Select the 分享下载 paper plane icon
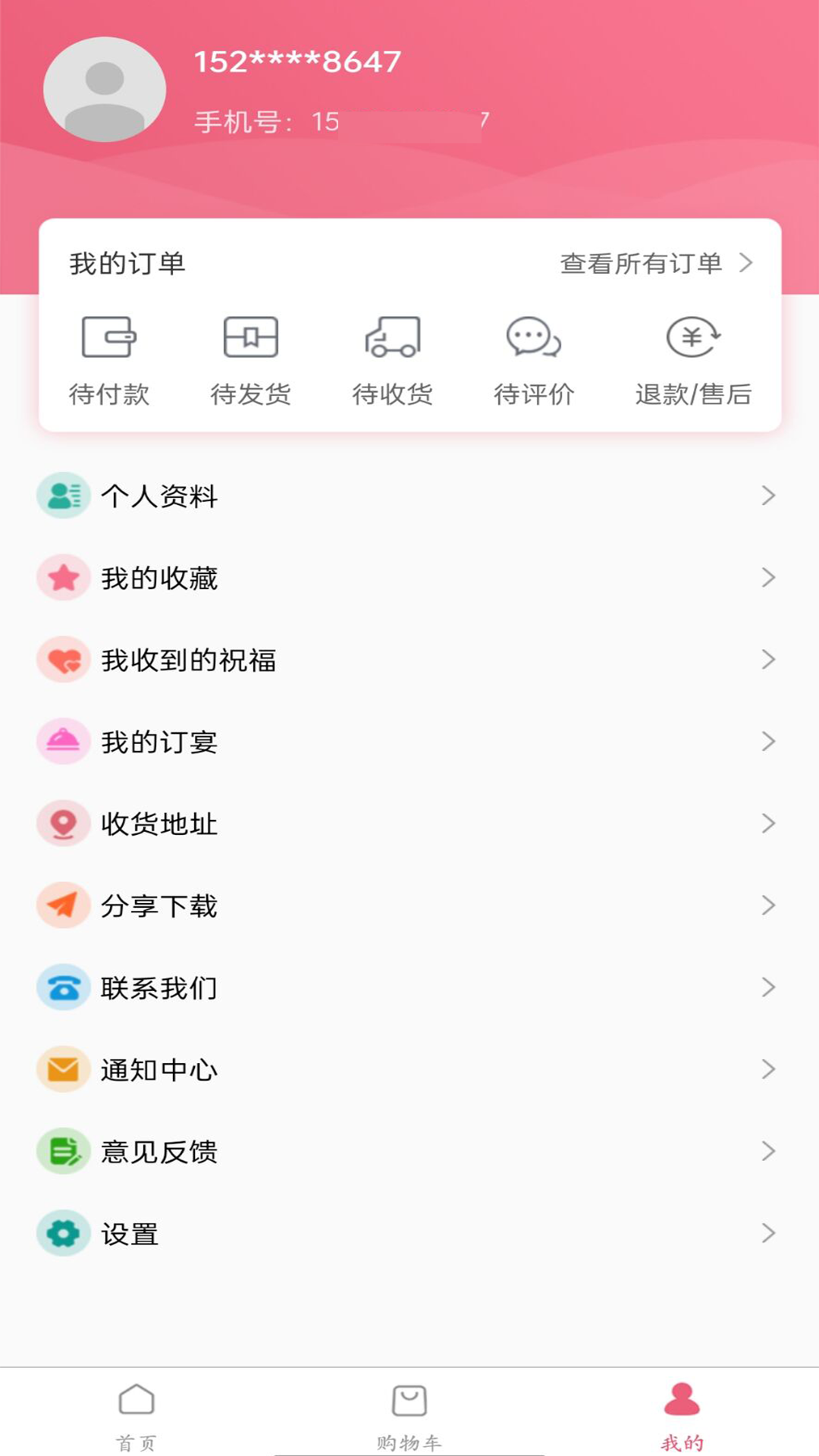Viewport: 819px width, 1456px height. (63, 905)
